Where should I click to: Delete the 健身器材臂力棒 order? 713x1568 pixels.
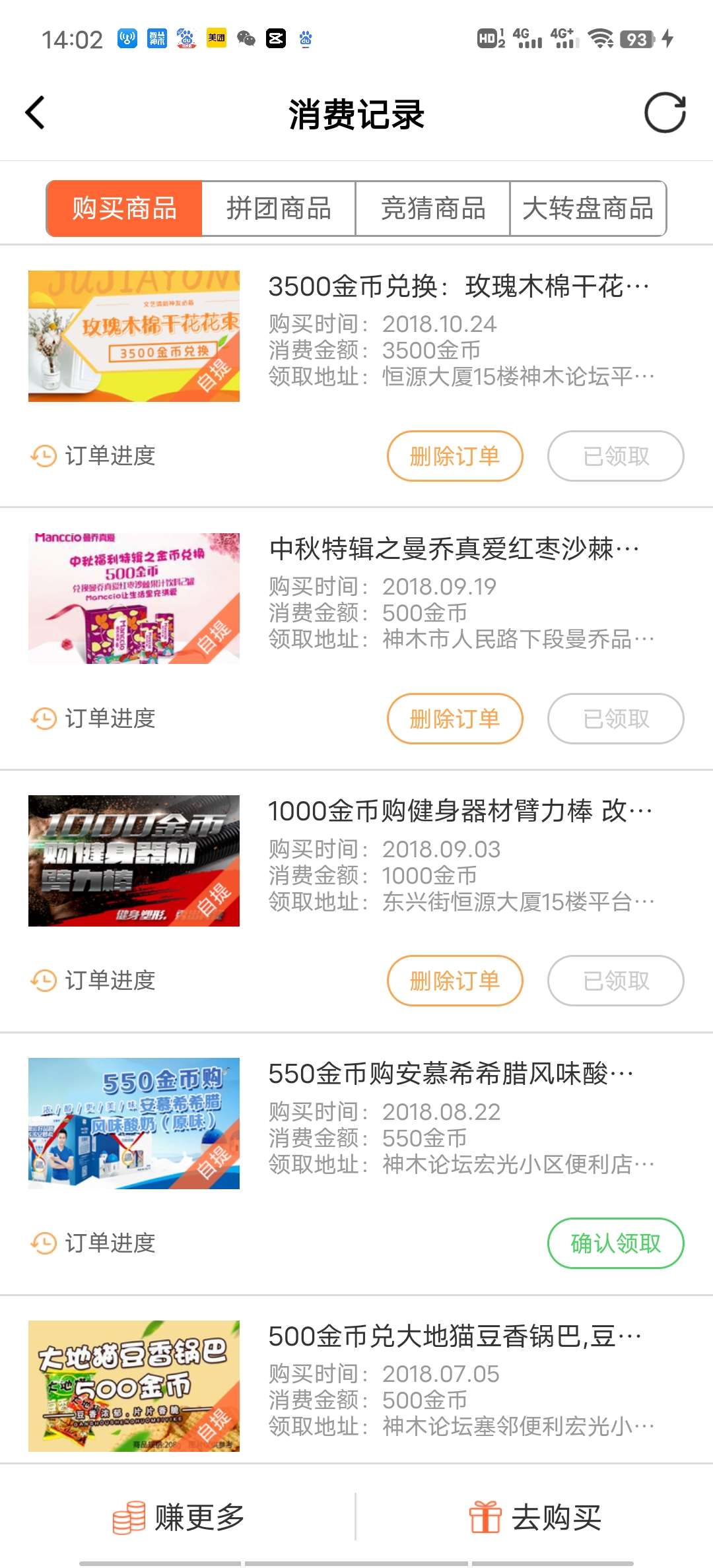pos(455,981)
